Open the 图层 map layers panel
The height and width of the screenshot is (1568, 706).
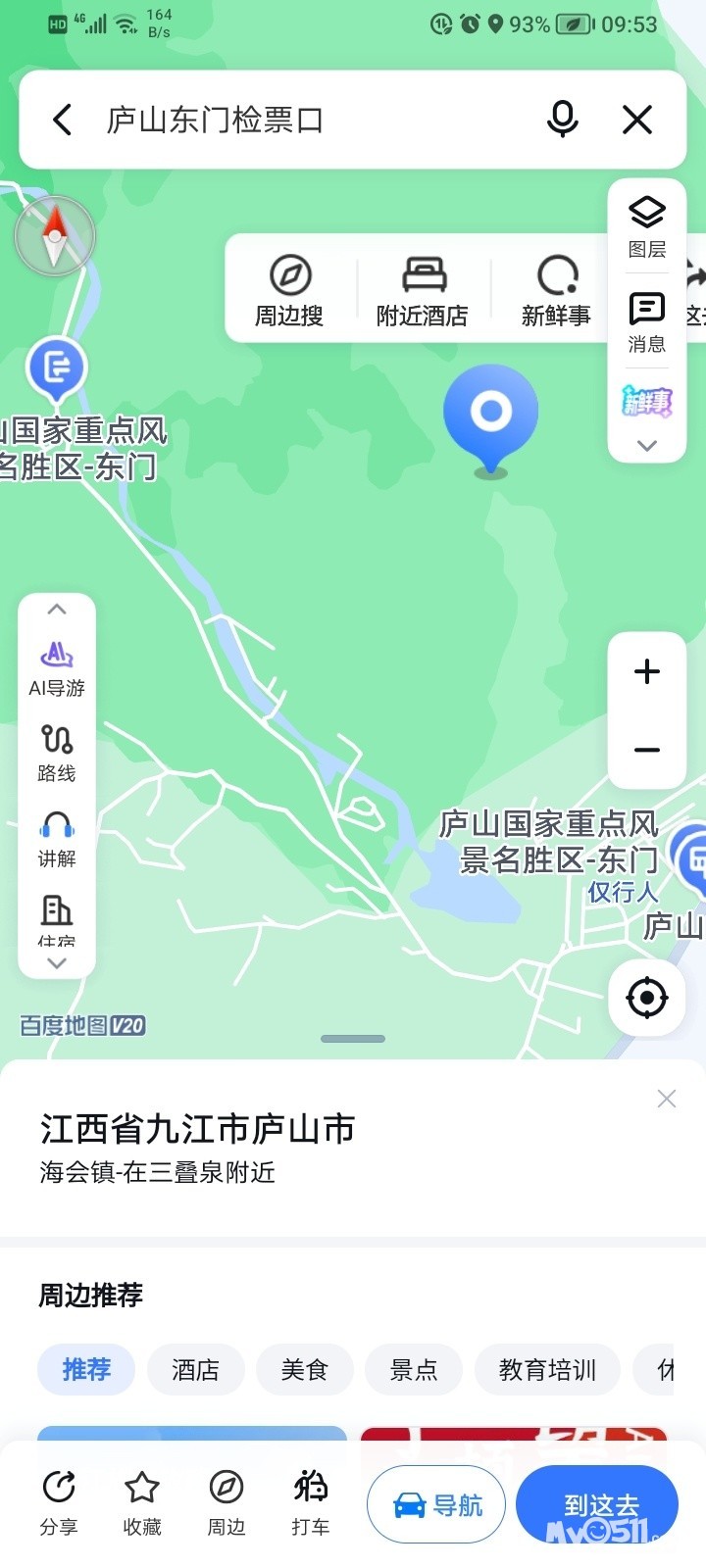[647, 226]
